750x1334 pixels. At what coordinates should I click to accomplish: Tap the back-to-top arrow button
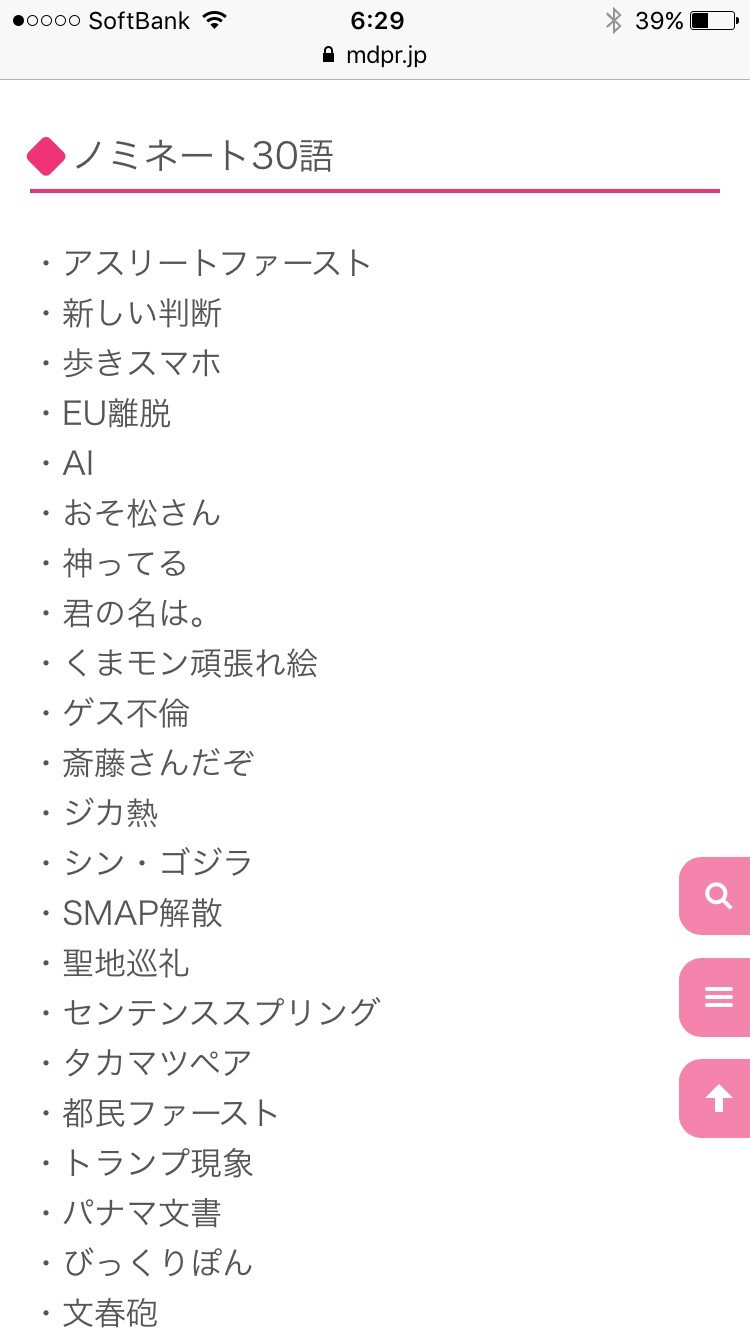pyautogui.click(x=717, y=1099)
